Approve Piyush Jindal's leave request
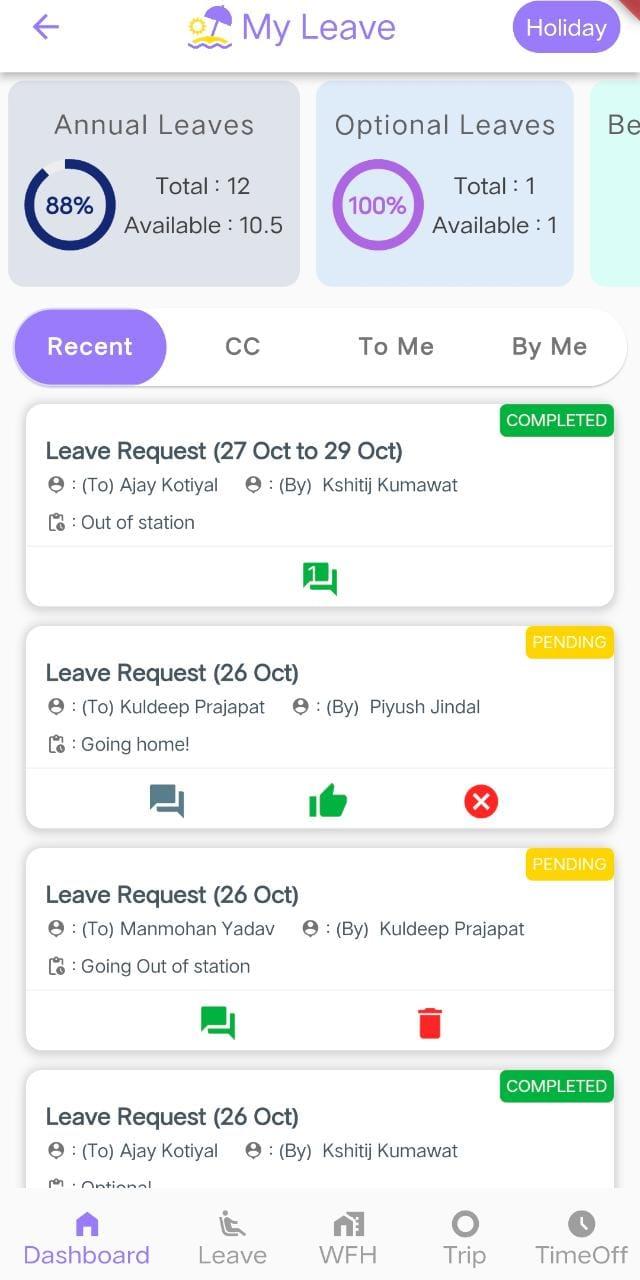 (328, 801)
